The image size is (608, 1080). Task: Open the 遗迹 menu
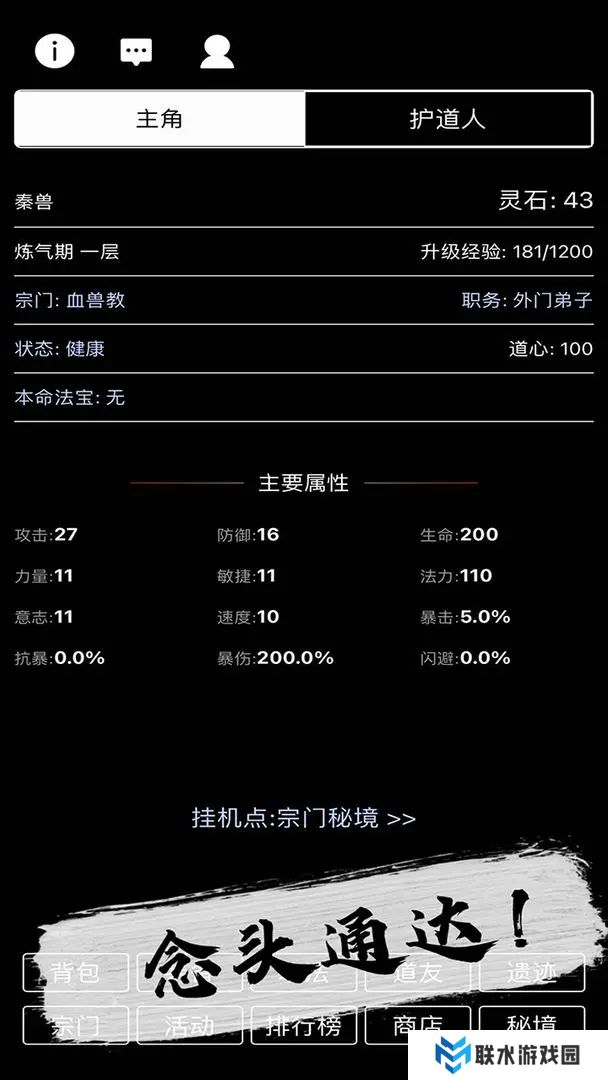coord(532,972)
